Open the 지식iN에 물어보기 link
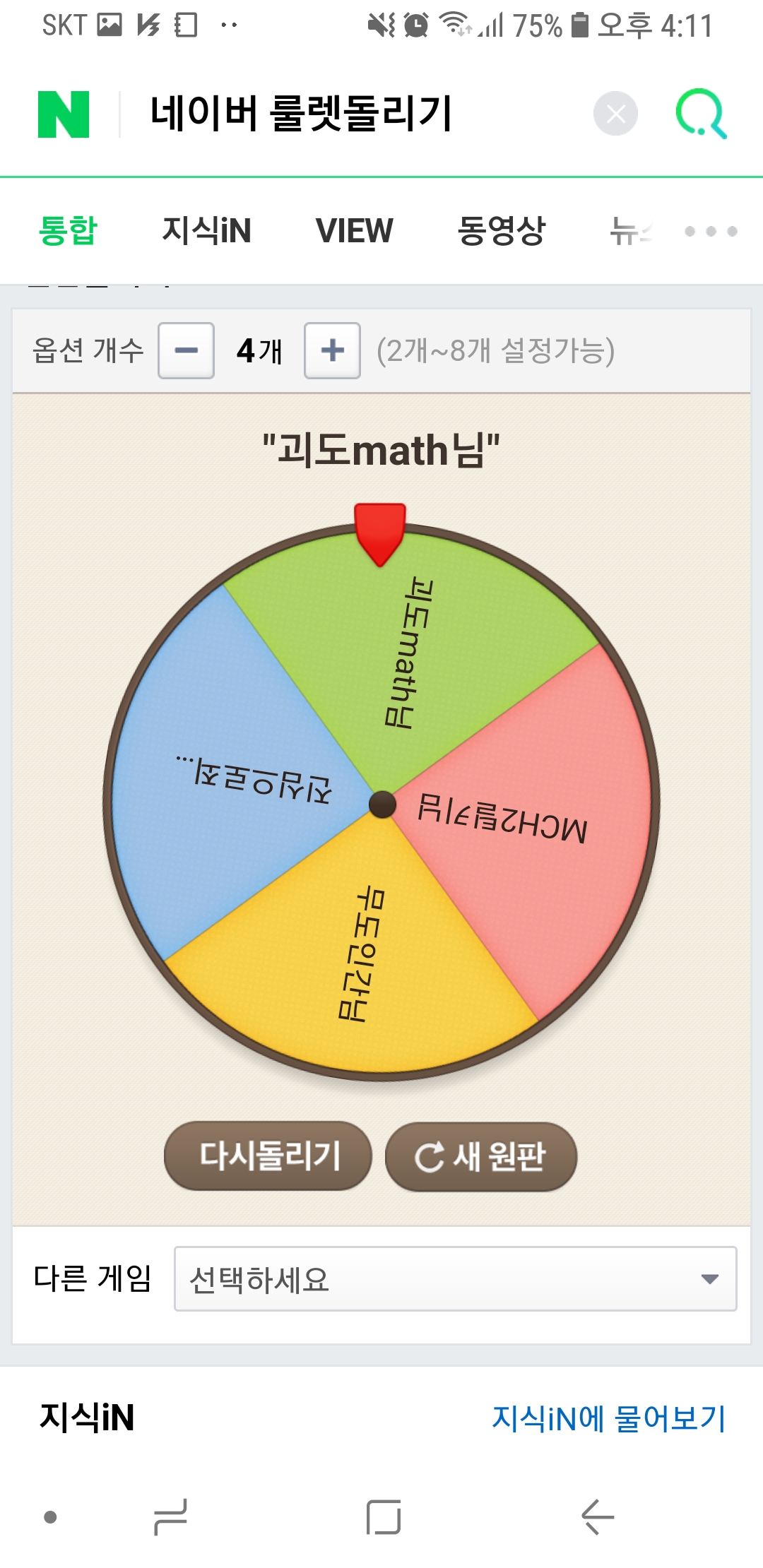The width and height of the screenshot is (763, 1568). click(x=608, y=1418)
